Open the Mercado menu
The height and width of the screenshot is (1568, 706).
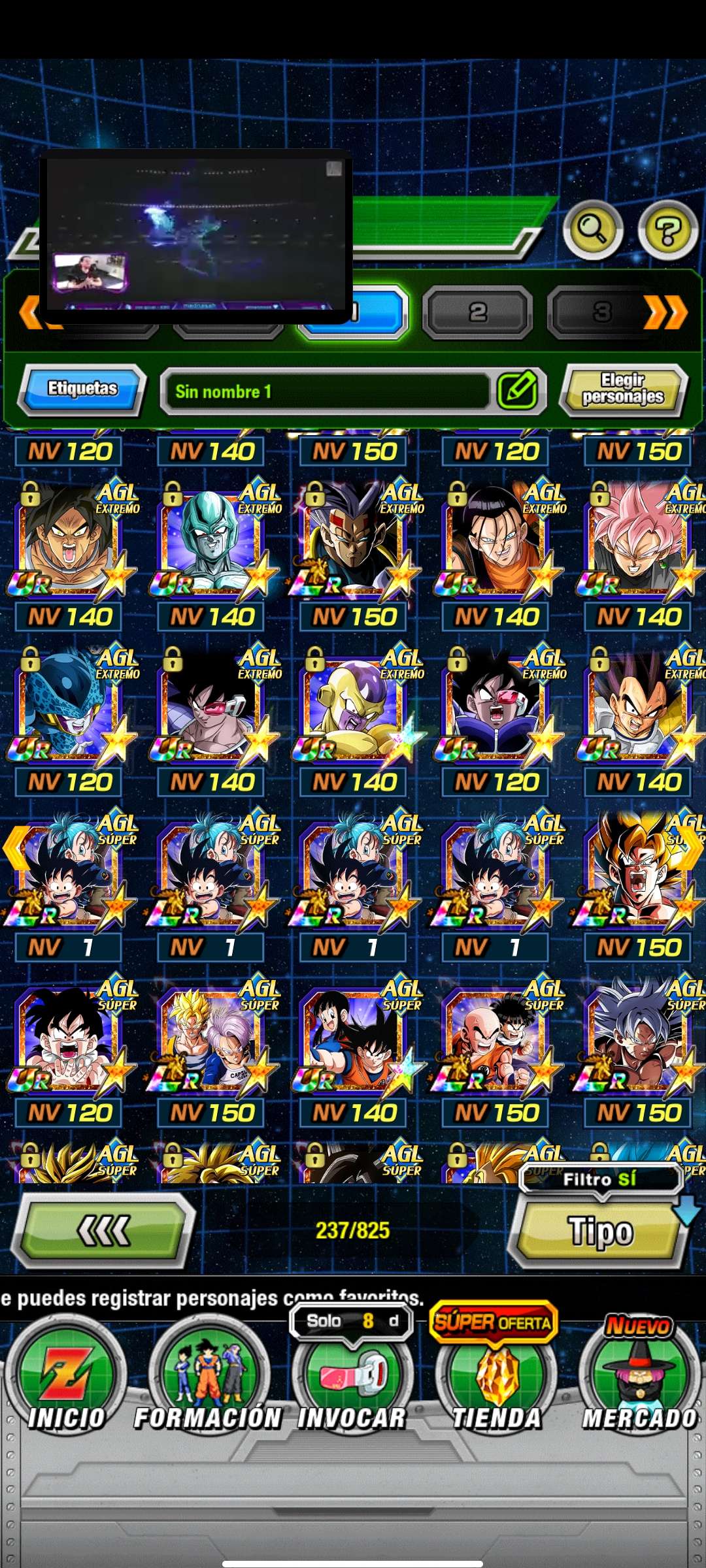point(639,1379)
